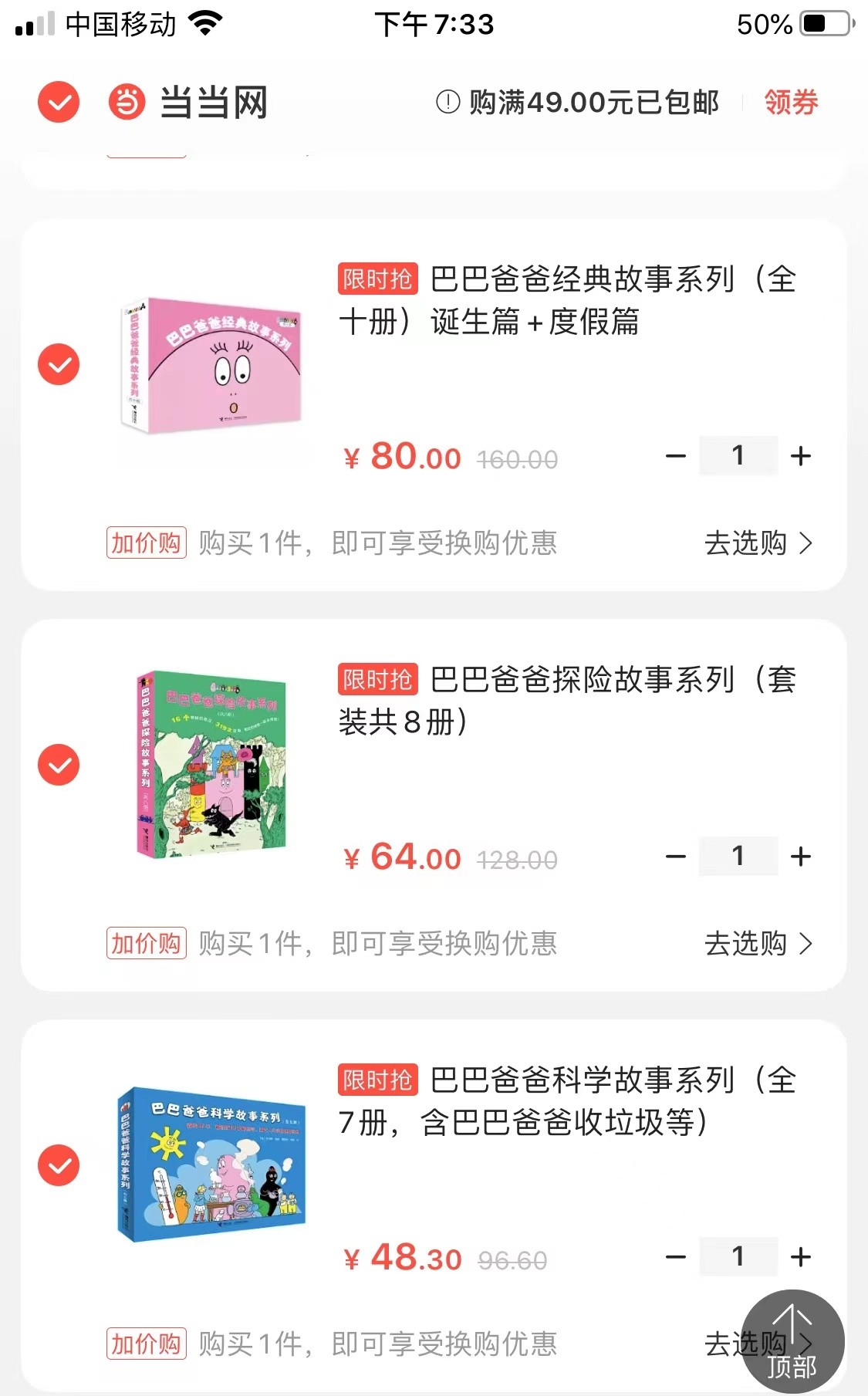Viewport: 868px width, 1396px height.
Task: Open 巴巴爸爸科学故事系列 title details
Action: [567, 1101]
